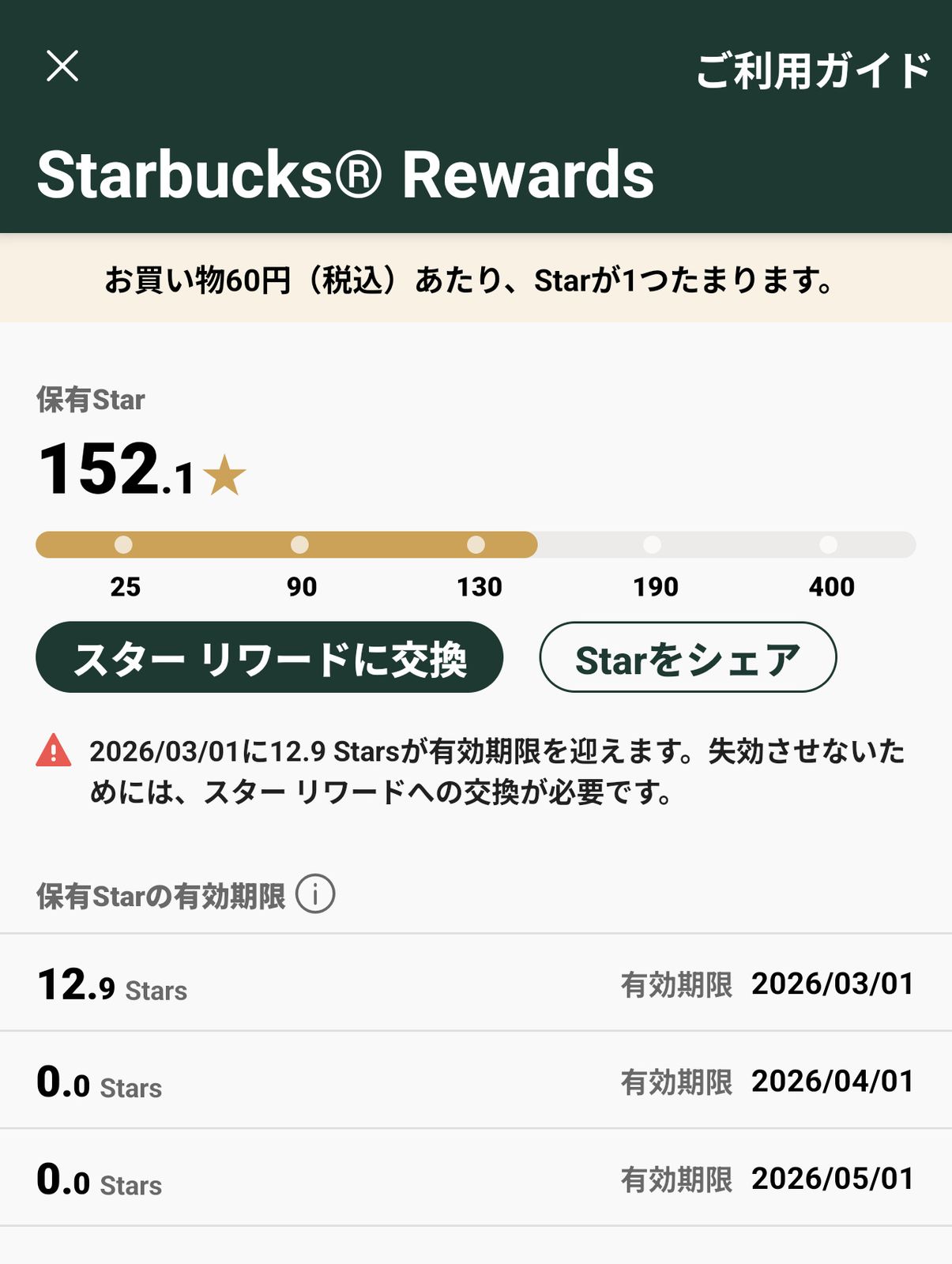Tap the Starをシェア button

[x=688, y=656]
